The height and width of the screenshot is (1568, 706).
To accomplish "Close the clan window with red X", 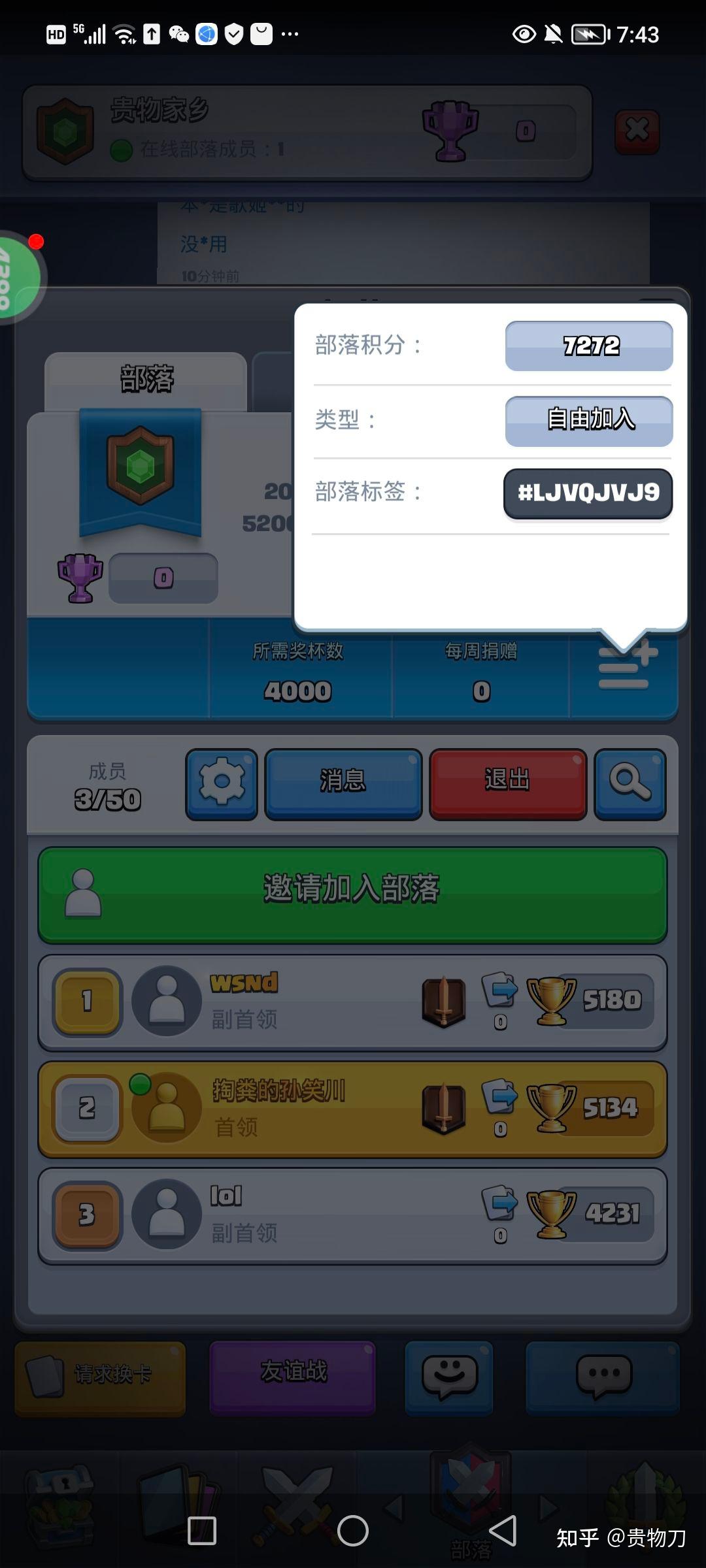I will (637, 131).
